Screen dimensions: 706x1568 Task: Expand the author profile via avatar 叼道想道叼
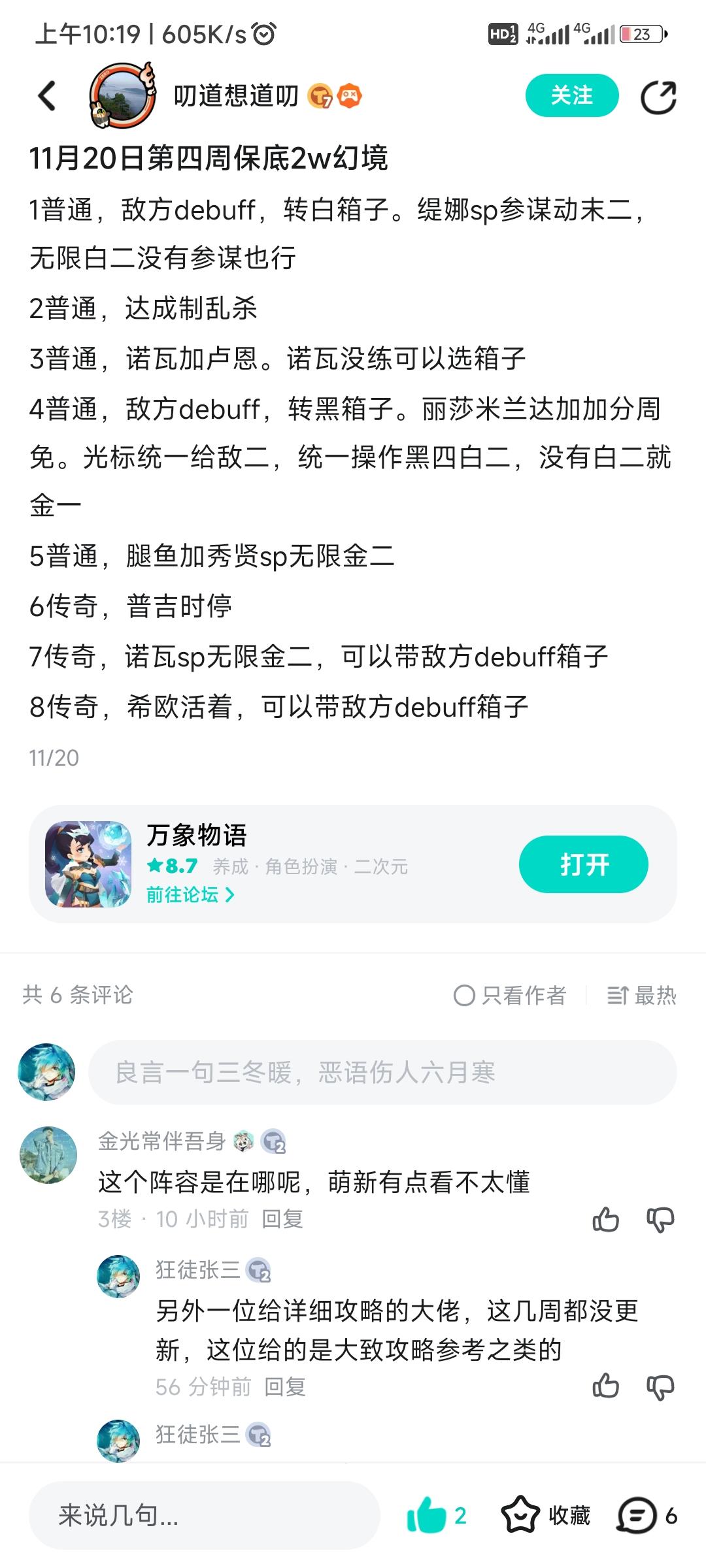(120, 95)
